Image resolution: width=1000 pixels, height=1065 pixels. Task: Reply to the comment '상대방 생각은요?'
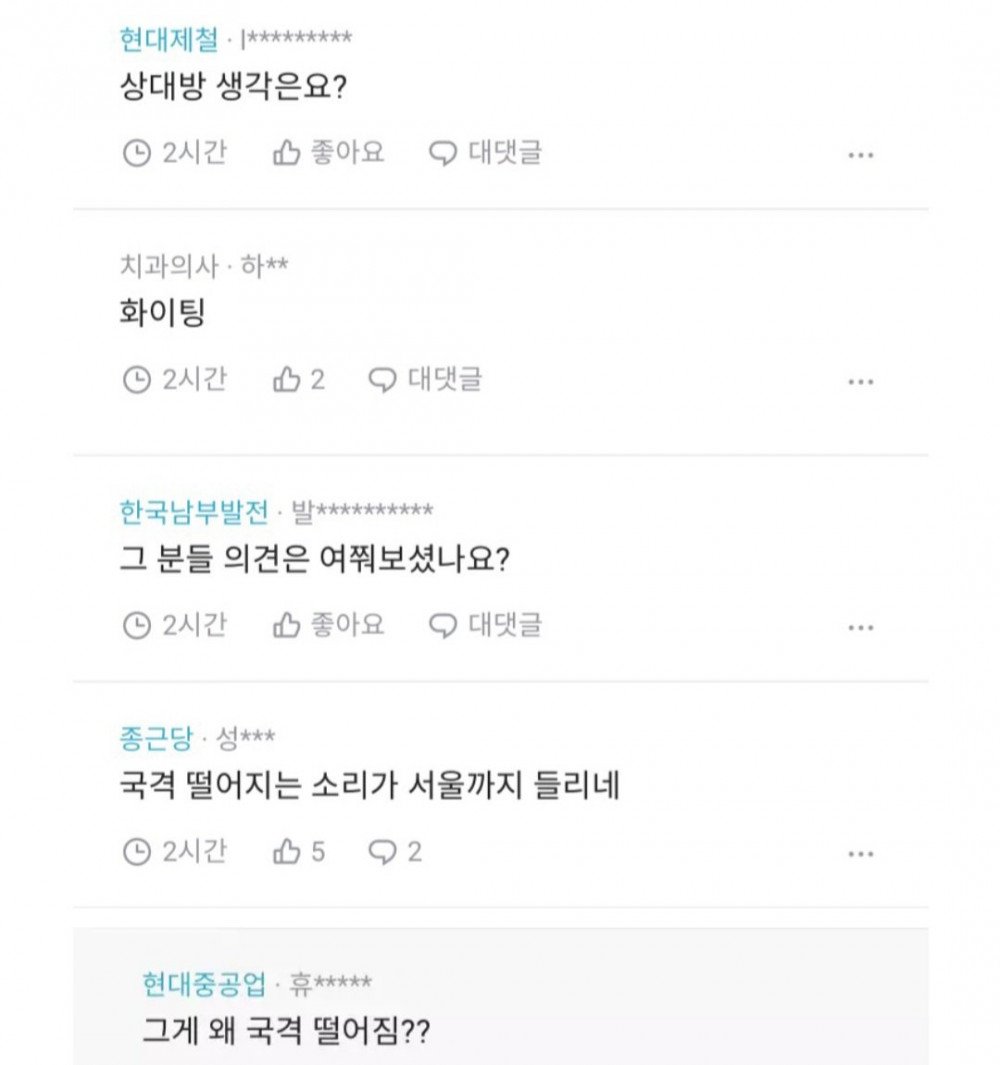click(485, 153)
